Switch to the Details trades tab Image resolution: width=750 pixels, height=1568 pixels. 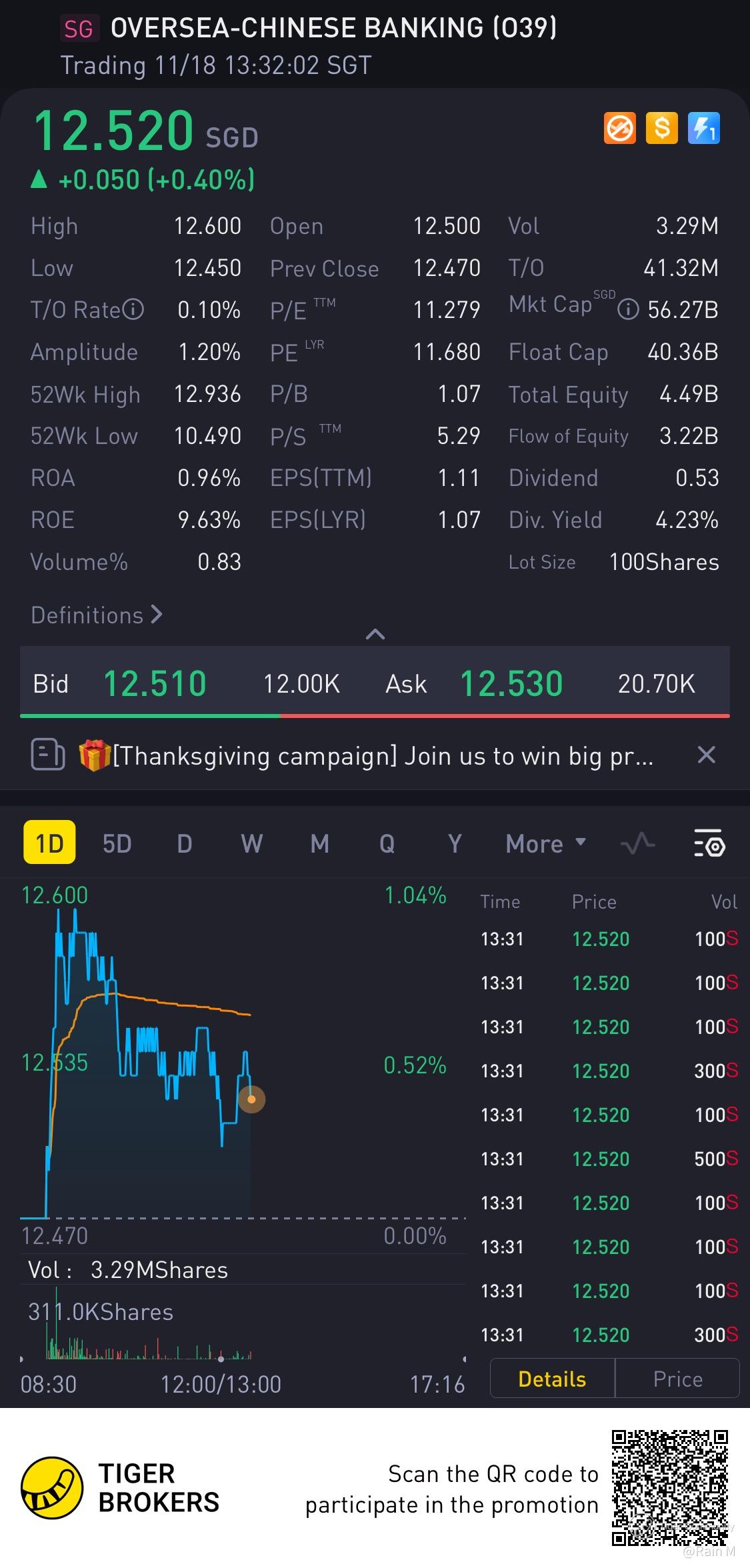coord(552,1379)
